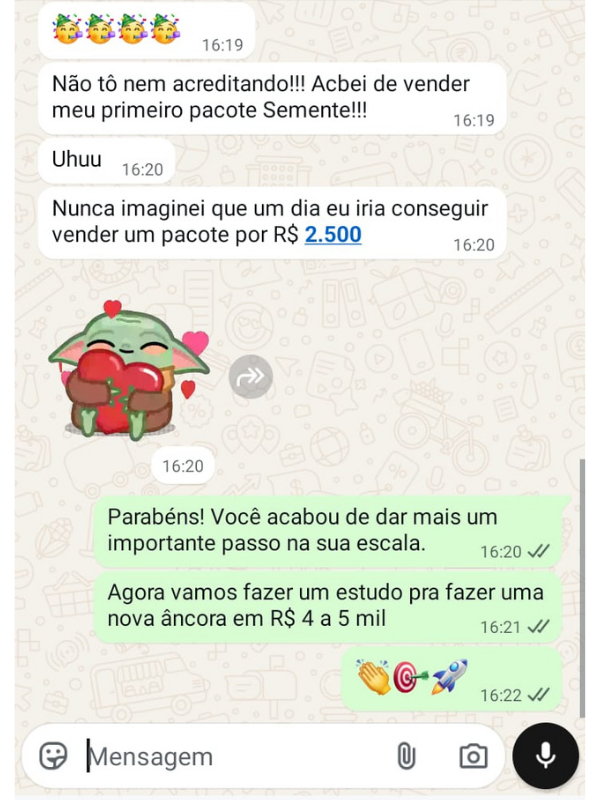Open the attachment paperclip menu
The image size is (600, 800).
point(406,756)
